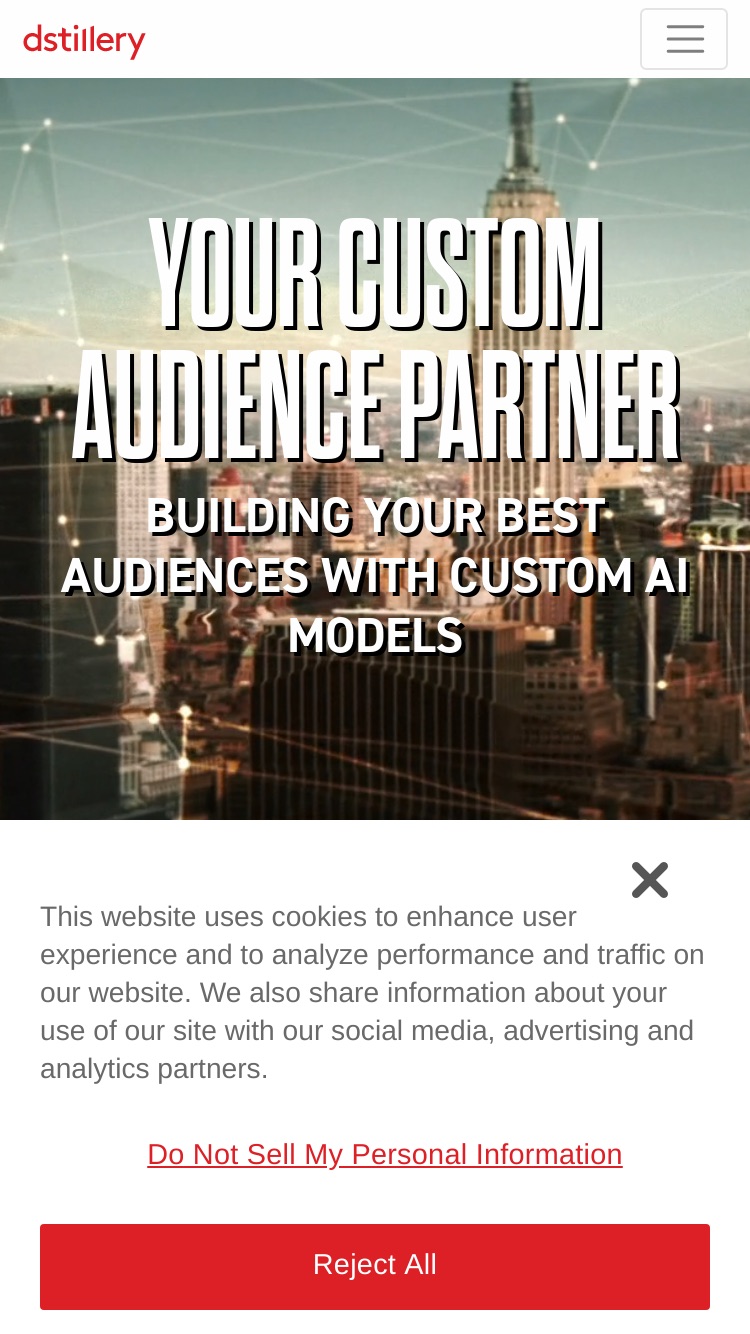Reject all cookies
The image size is (750, 1334).
[x=375, y=1266]
